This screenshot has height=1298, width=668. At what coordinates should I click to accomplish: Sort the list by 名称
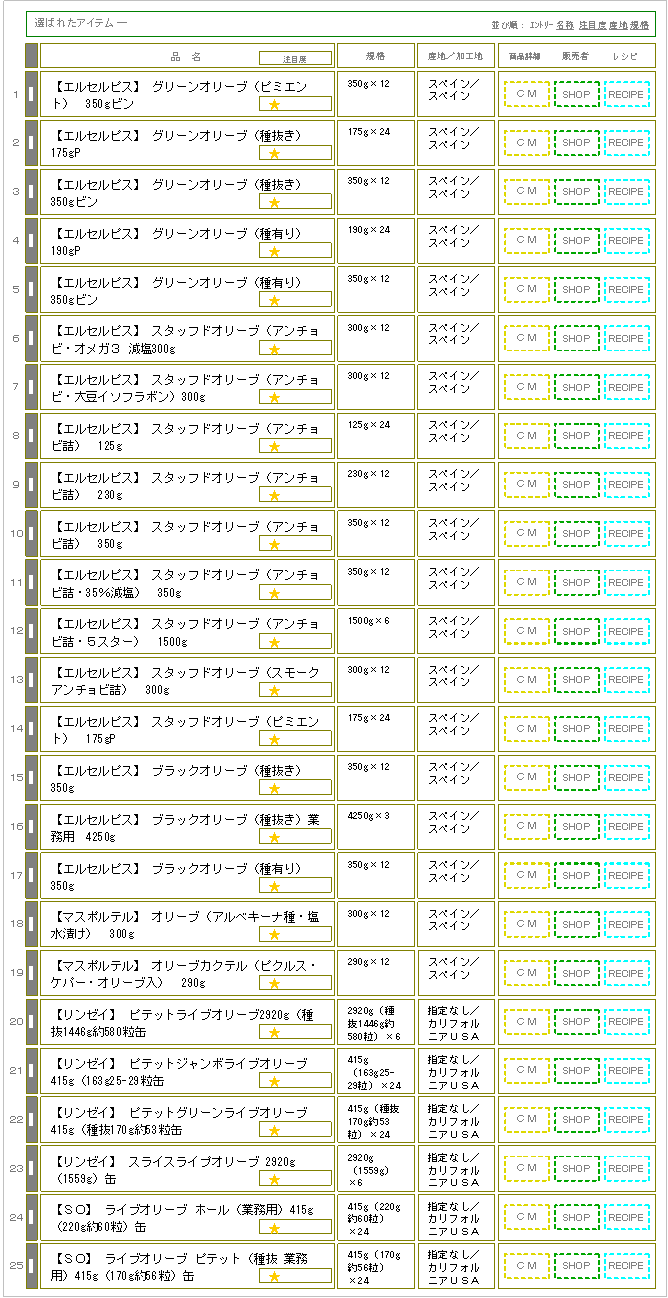point(565,24)
